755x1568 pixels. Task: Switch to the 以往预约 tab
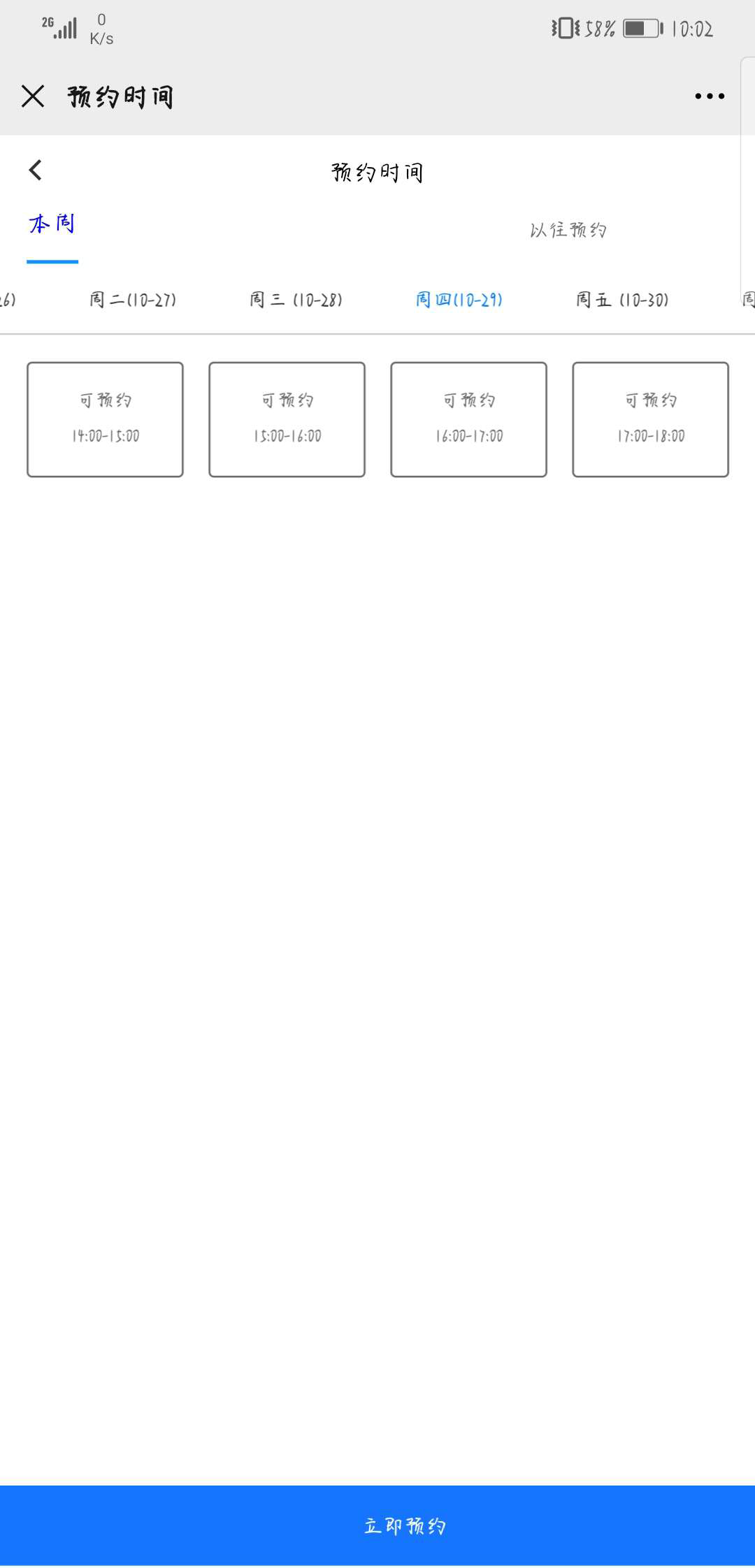(568, 229)
